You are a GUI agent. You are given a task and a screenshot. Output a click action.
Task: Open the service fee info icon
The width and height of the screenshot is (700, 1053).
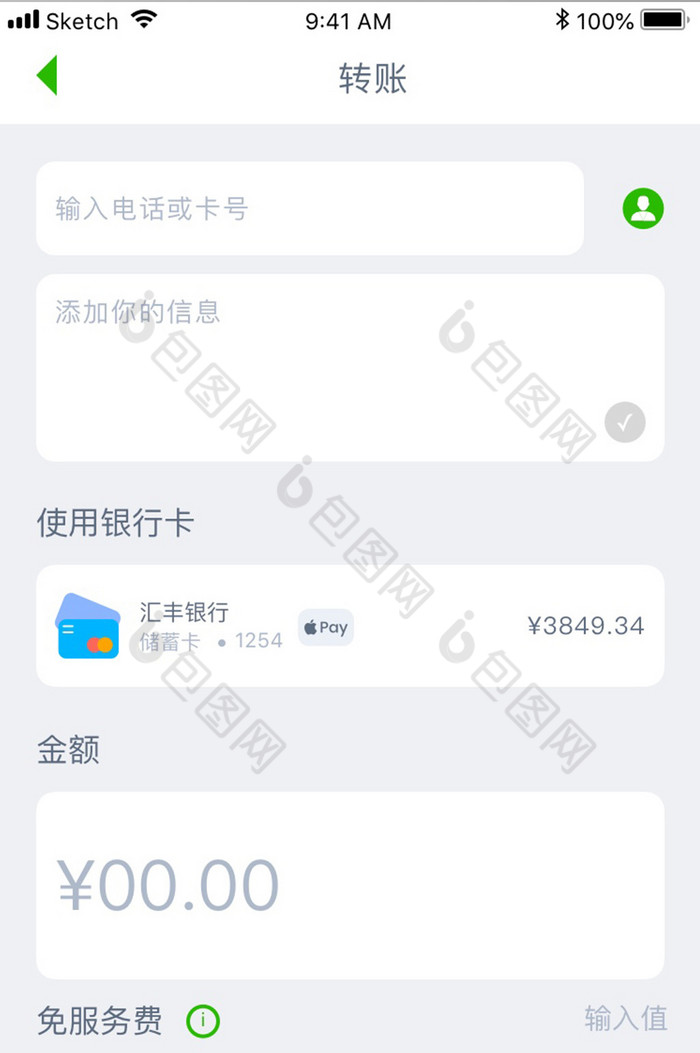tap(203, 1021)
